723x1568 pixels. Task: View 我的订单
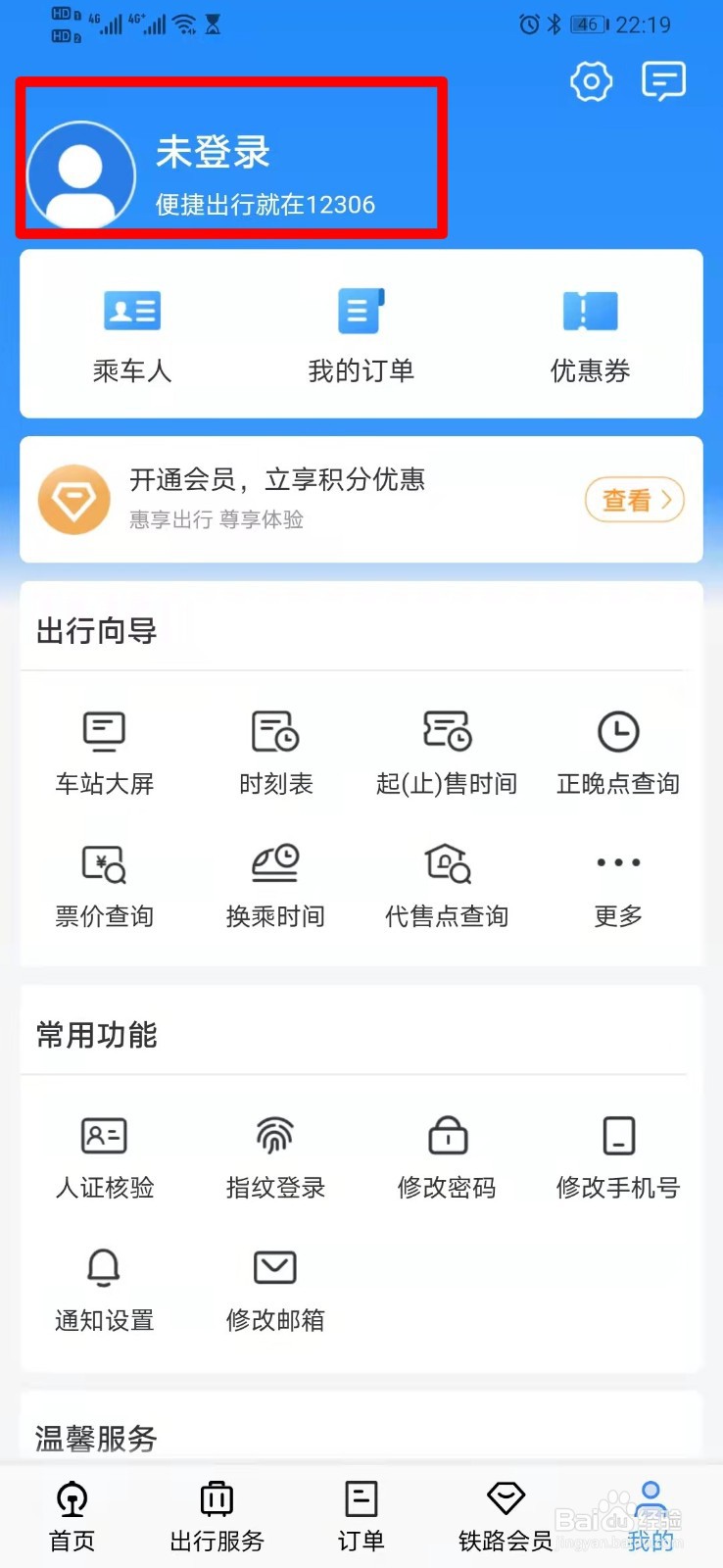[361, 334]
